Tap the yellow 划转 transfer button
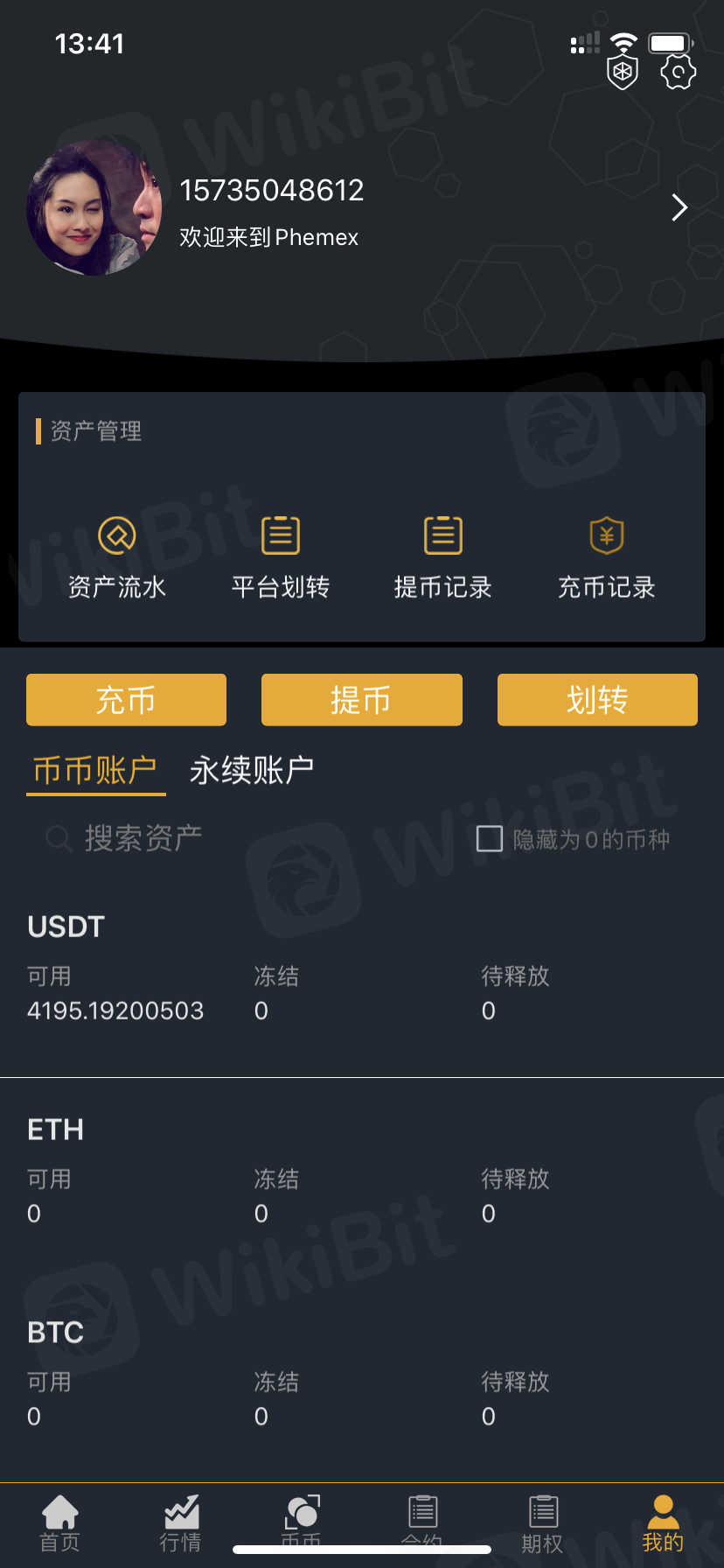724x1568 pixels. click(597, 700)
